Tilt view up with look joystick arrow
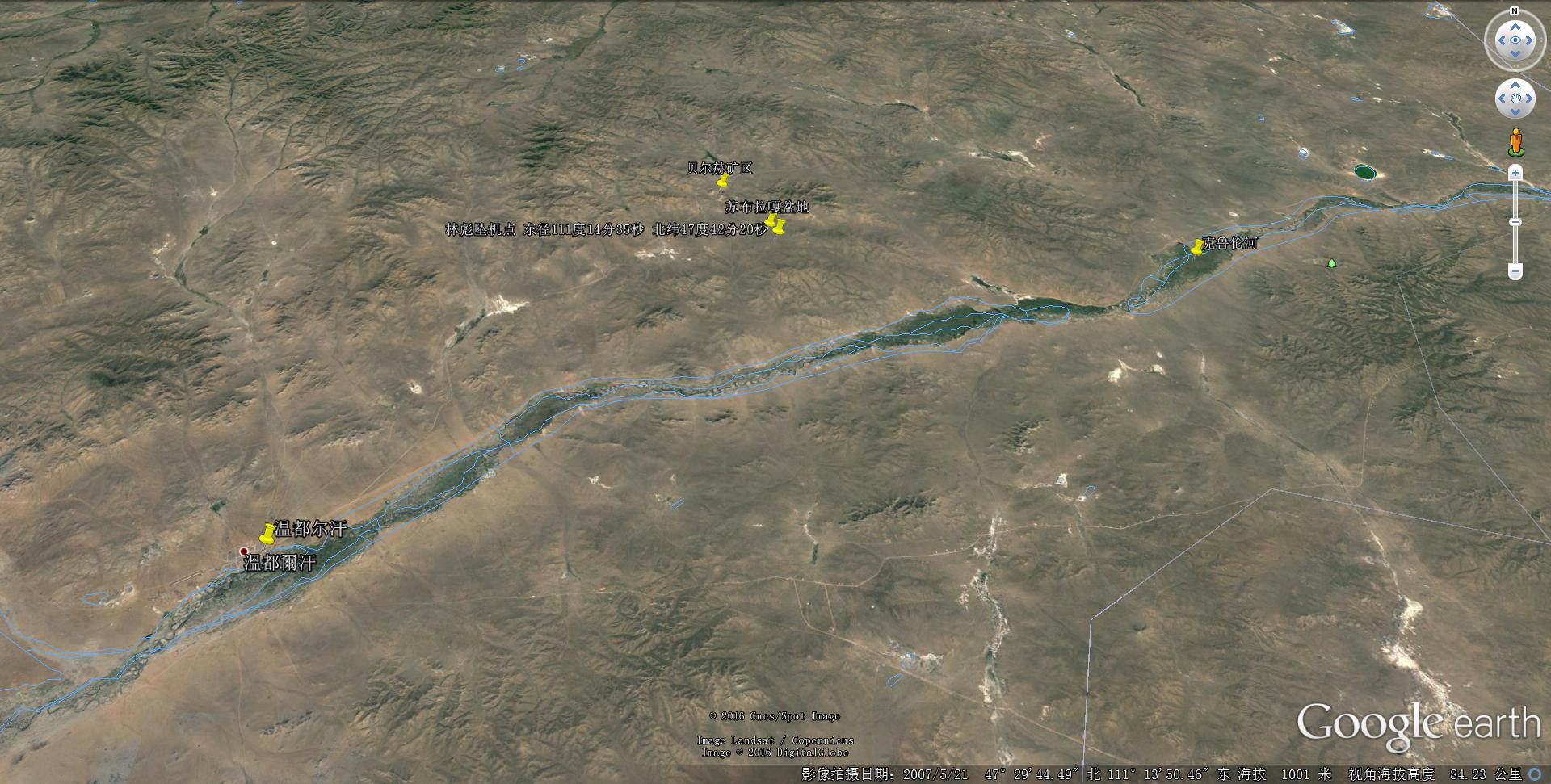The image size is (1551, 784). pyautogui.click(x=1515, y=26)
